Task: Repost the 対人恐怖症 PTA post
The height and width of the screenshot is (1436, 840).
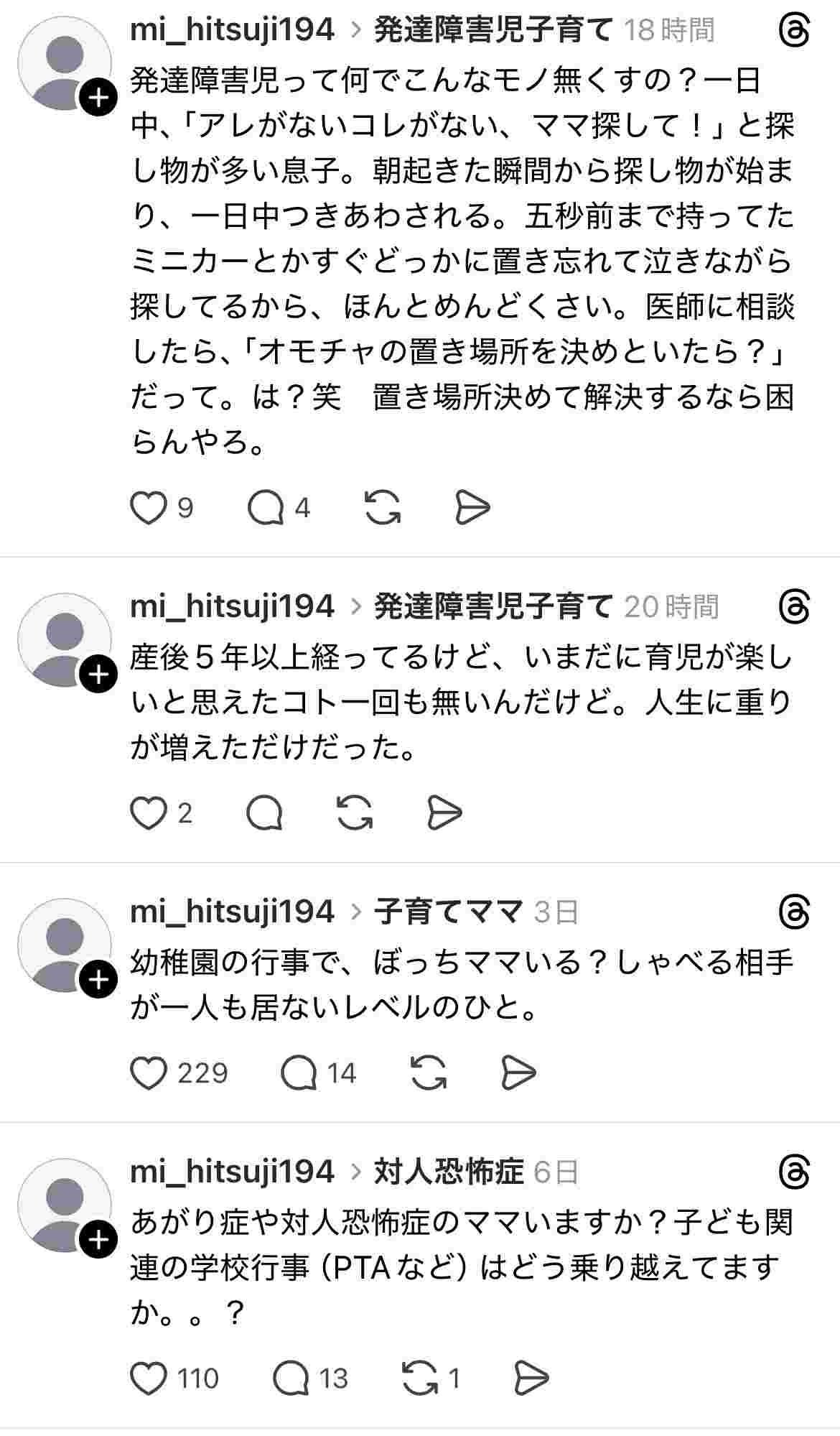Action: pyautogui.click(x=421, y=1379)
